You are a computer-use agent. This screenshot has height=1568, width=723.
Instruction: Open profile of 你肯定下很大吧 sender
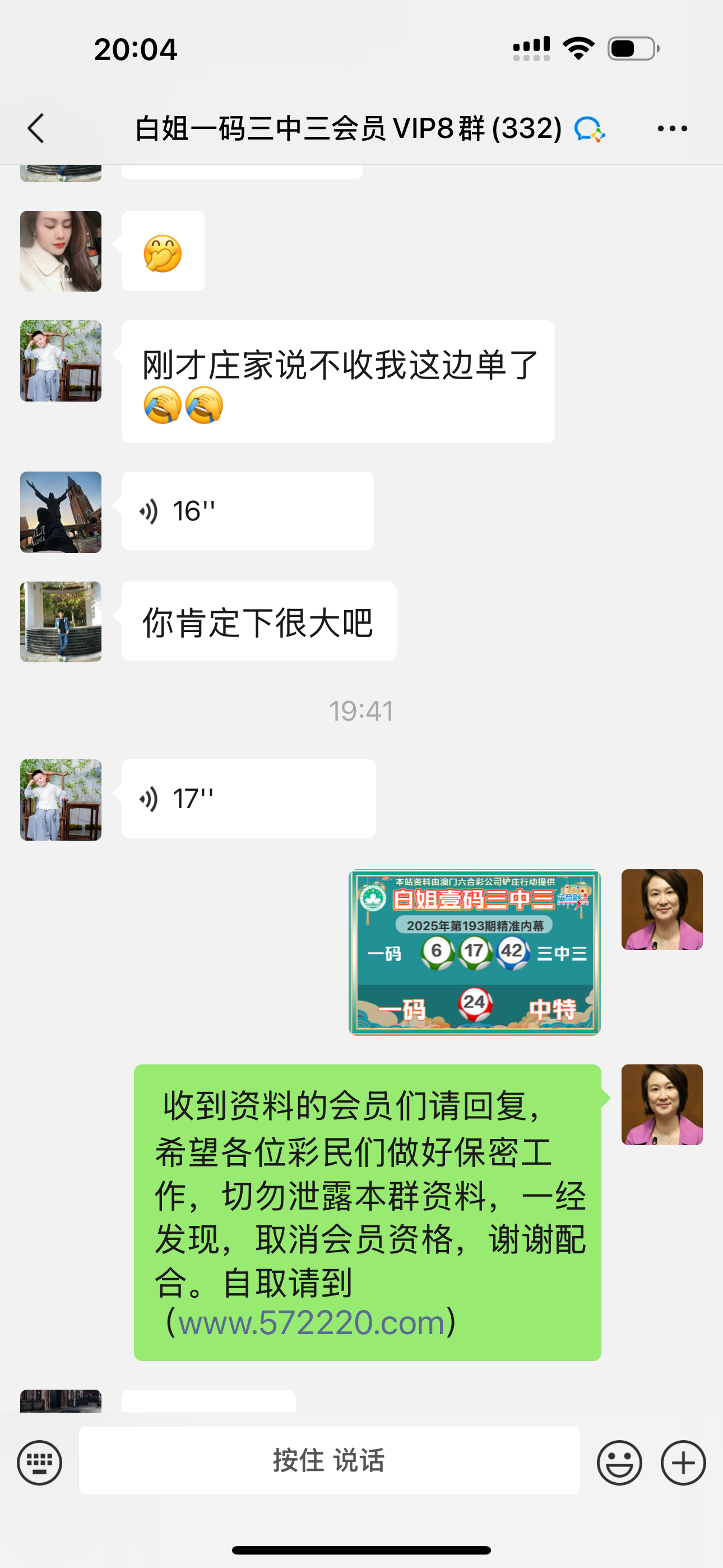point(61,621)
